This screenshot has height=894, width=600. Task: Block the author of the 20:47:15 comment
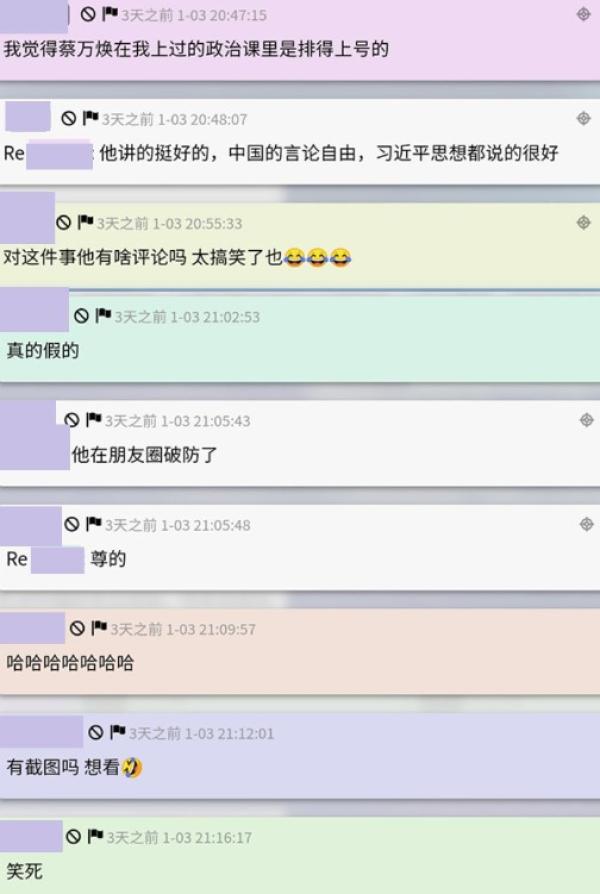tap(88, 14)
